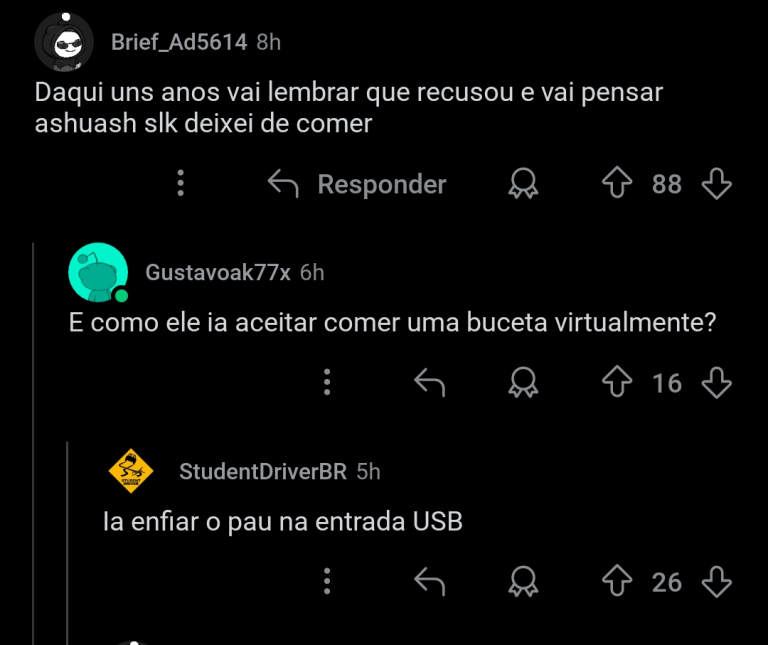Upvote StudentDriverBR's comment
The height and width of the screenshot is (645, 768).
coord(617,581)
